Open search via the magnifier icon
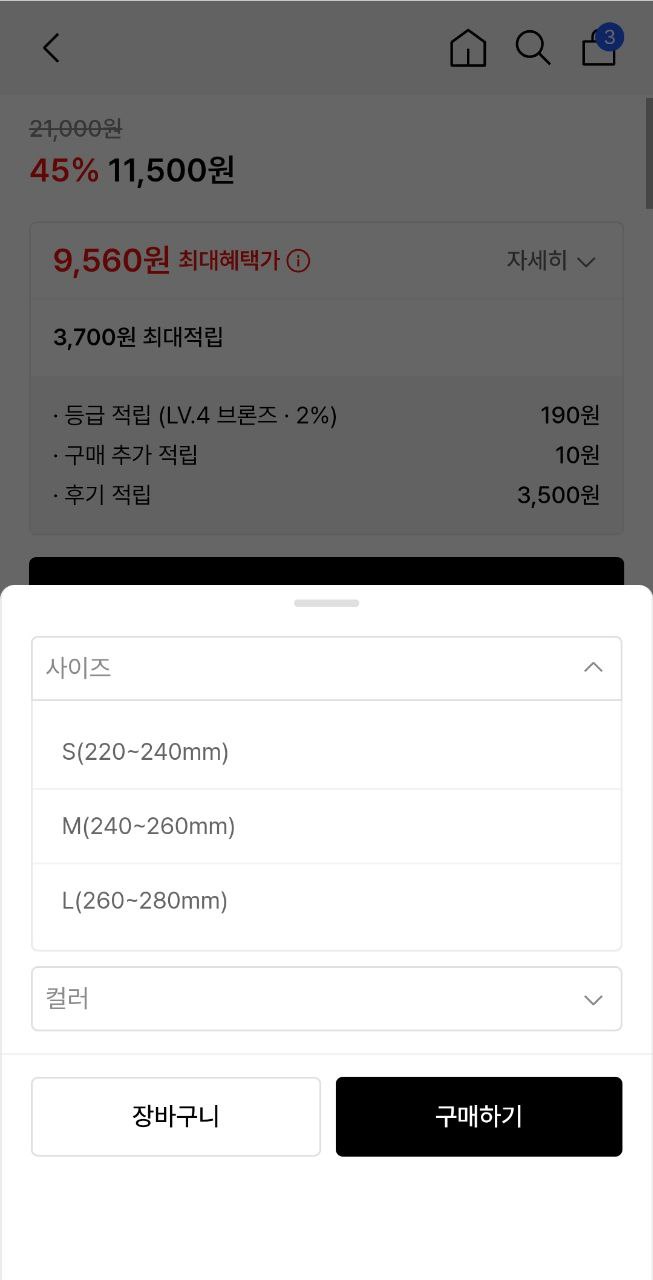This screenshot has width=653, height=1280. 532,47
